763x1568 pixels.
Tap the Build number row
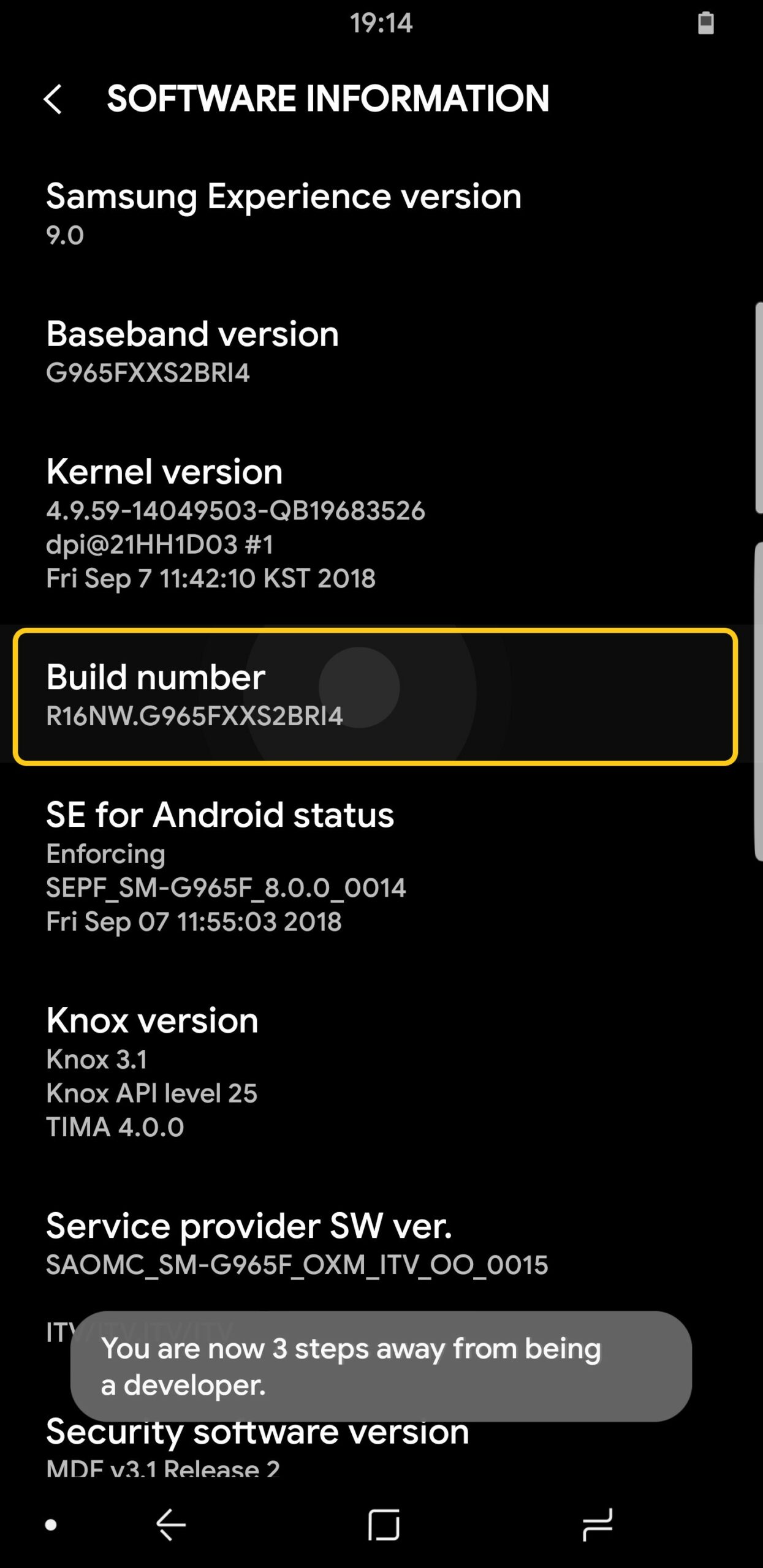coord(375,696)
